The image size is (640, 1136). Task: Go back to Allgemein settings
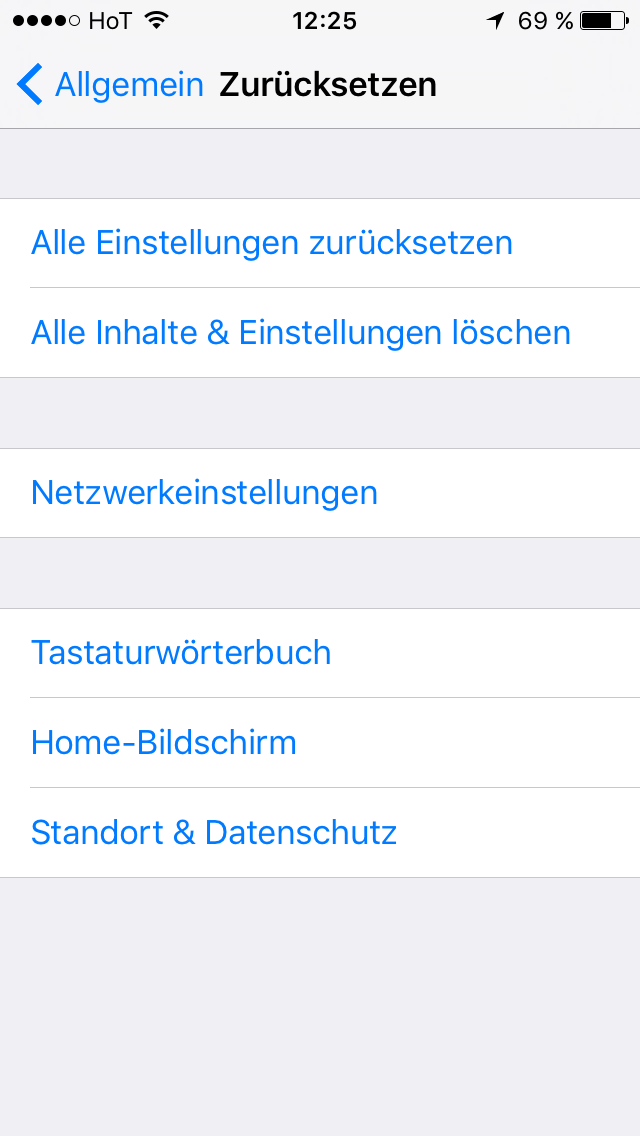pos(110,85)
